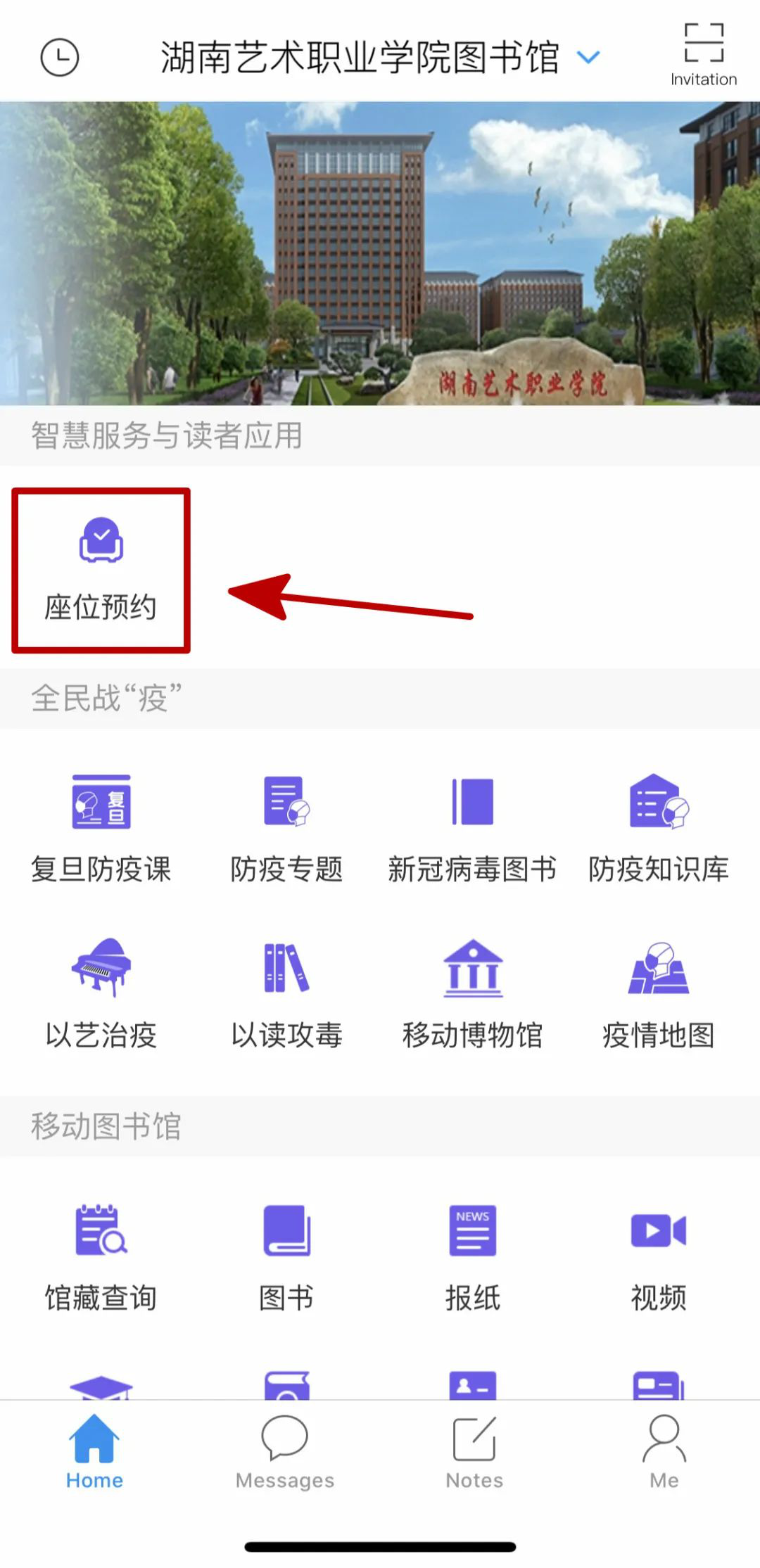Switch to the Notes tab

474,1452
